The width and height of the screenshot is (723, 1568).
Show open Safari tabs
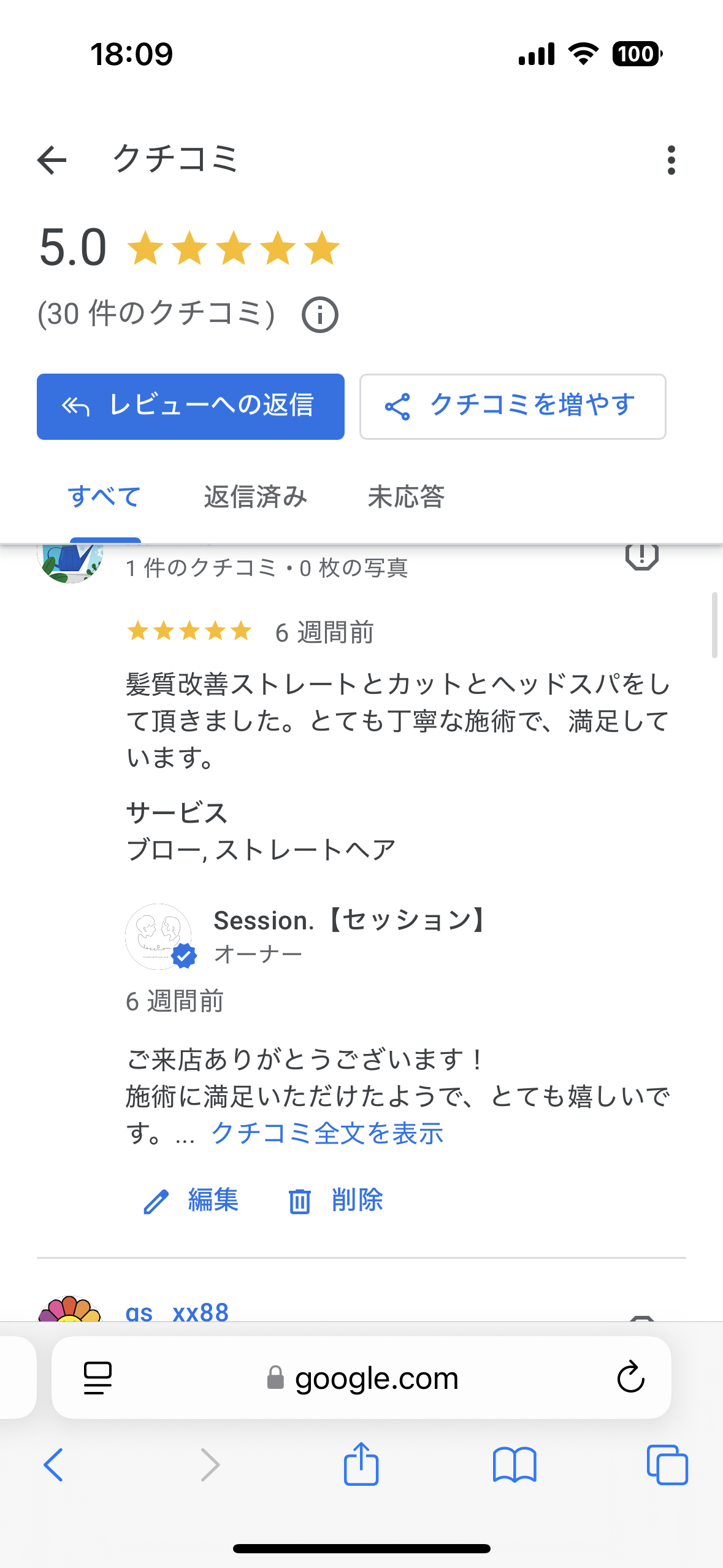667,1465
